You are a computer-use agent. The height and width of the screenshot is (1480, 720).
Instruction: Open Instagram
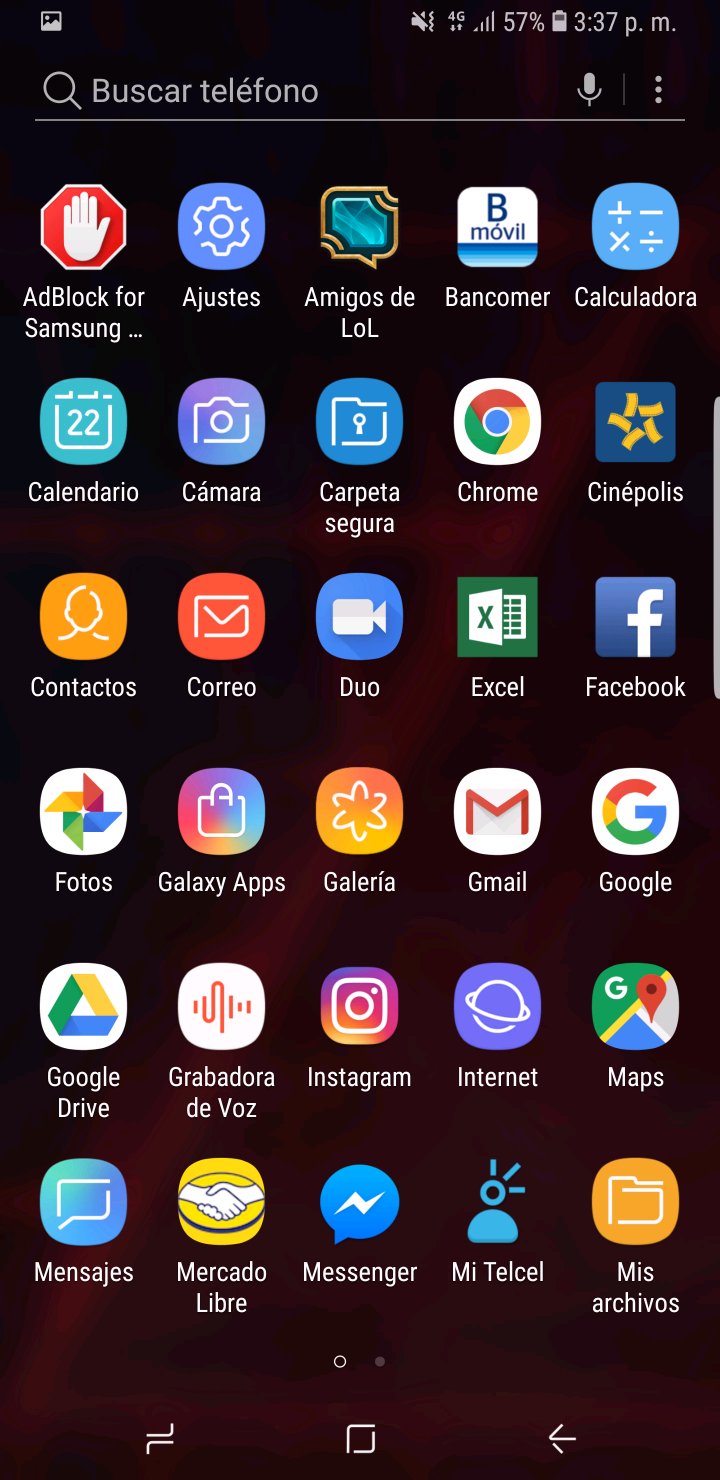(x=359, y=1006)
